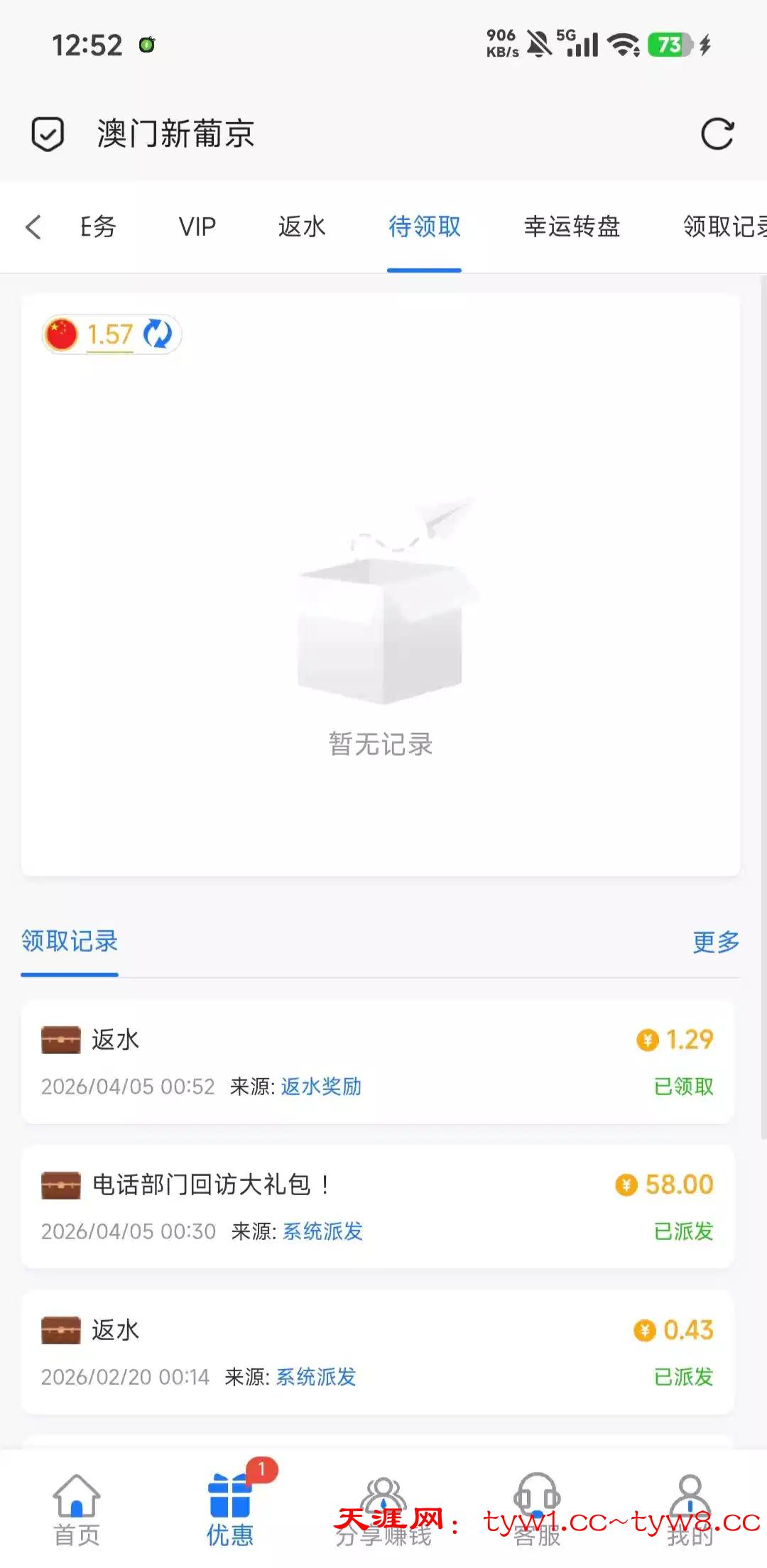Switch to the VIP tab
This screenshot has height=1568, width=767.
[x=197, y=227]
